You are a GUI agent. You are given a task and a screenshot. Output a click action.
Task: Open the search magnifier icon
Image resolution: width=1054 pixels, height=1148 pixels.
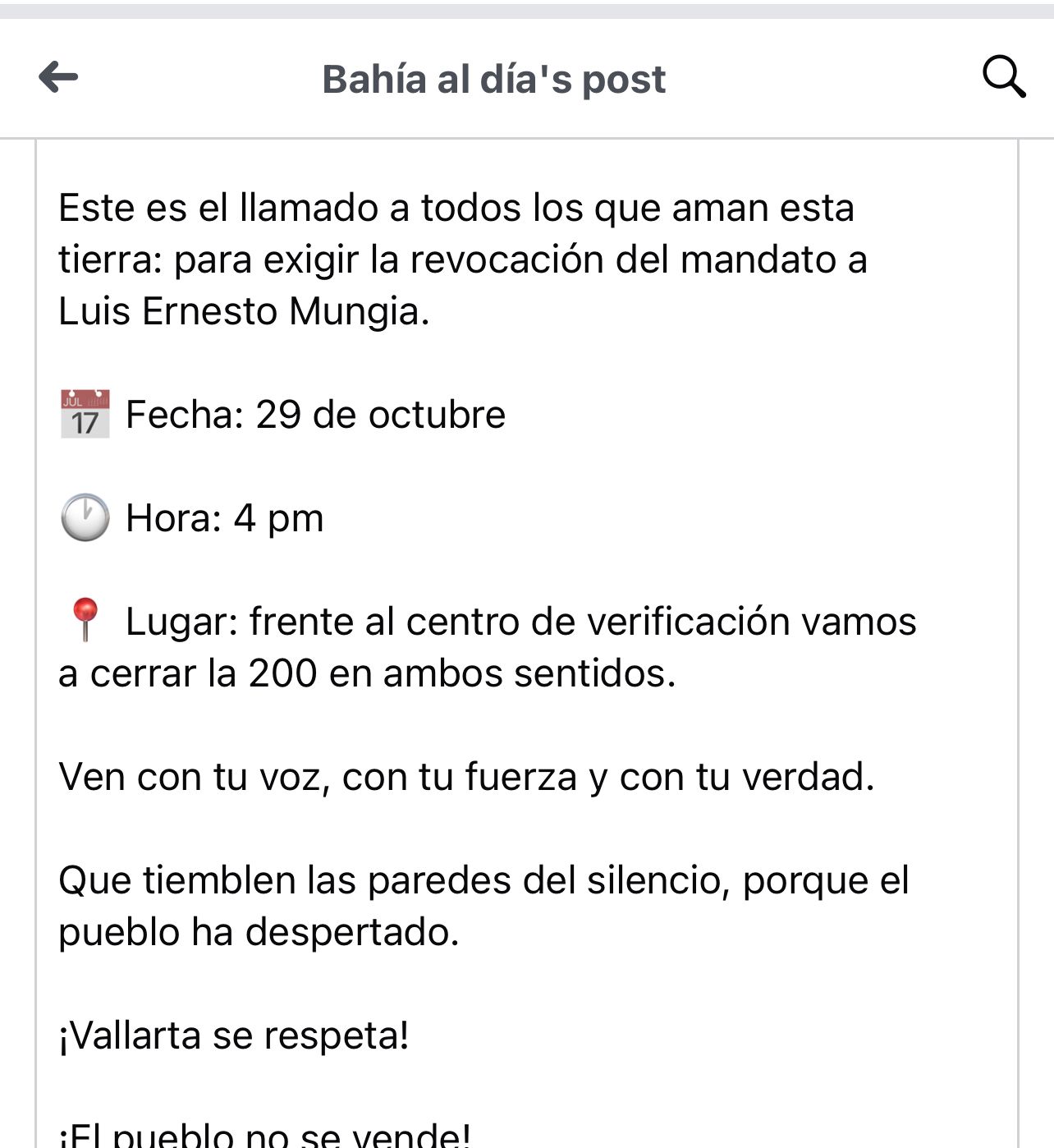(1003, 77)
